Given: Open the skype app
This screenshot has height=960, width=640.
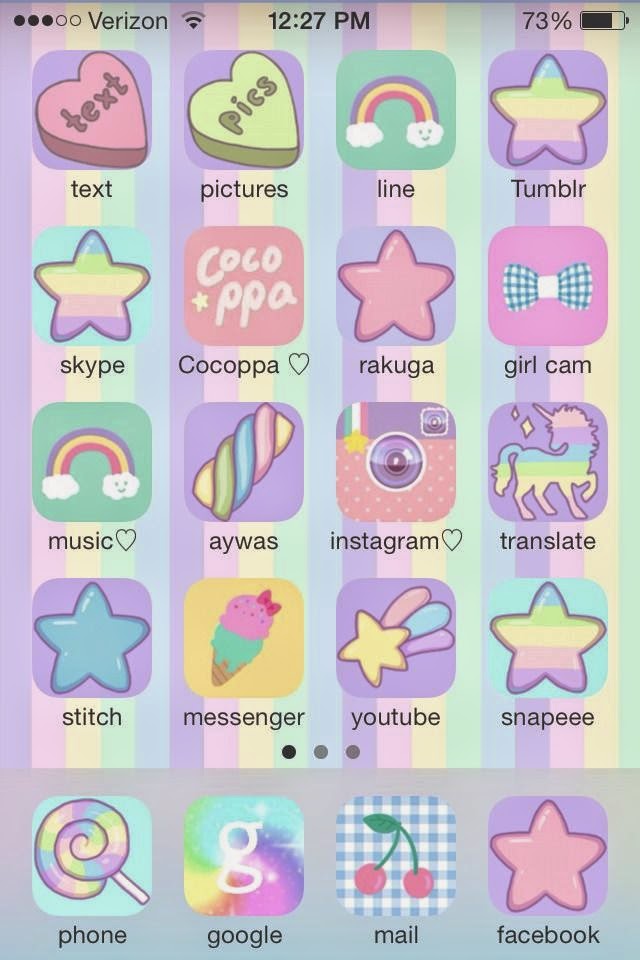Looking at the screenshot, I should (92, 286).
